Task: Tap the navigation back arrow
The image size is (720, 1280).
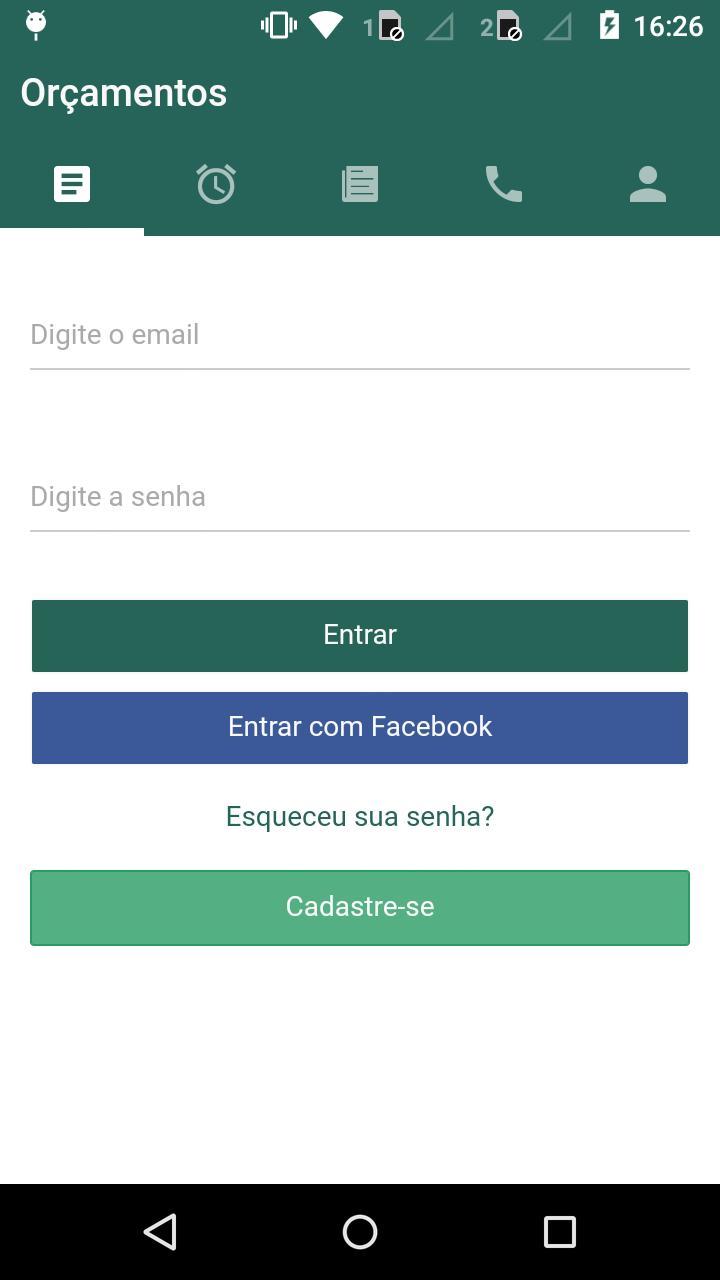Action: click(161, 1231)
